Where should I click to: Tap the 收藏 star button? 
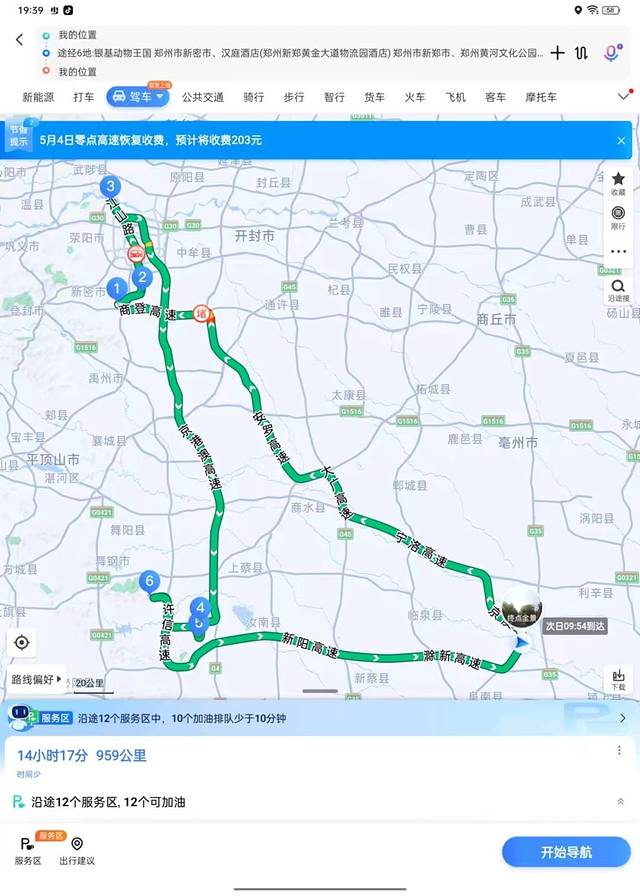[x=618, y=183]
